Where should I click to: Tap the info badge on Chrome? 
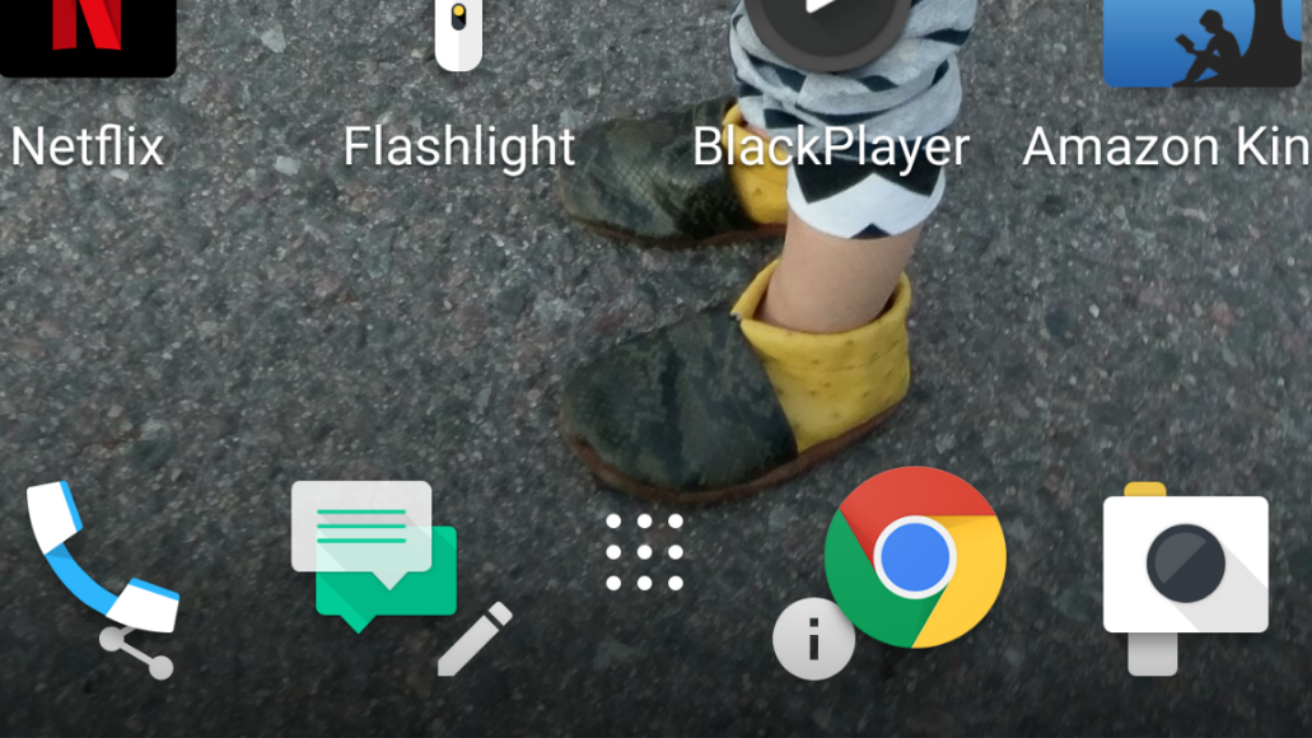[x=813, y=639]
